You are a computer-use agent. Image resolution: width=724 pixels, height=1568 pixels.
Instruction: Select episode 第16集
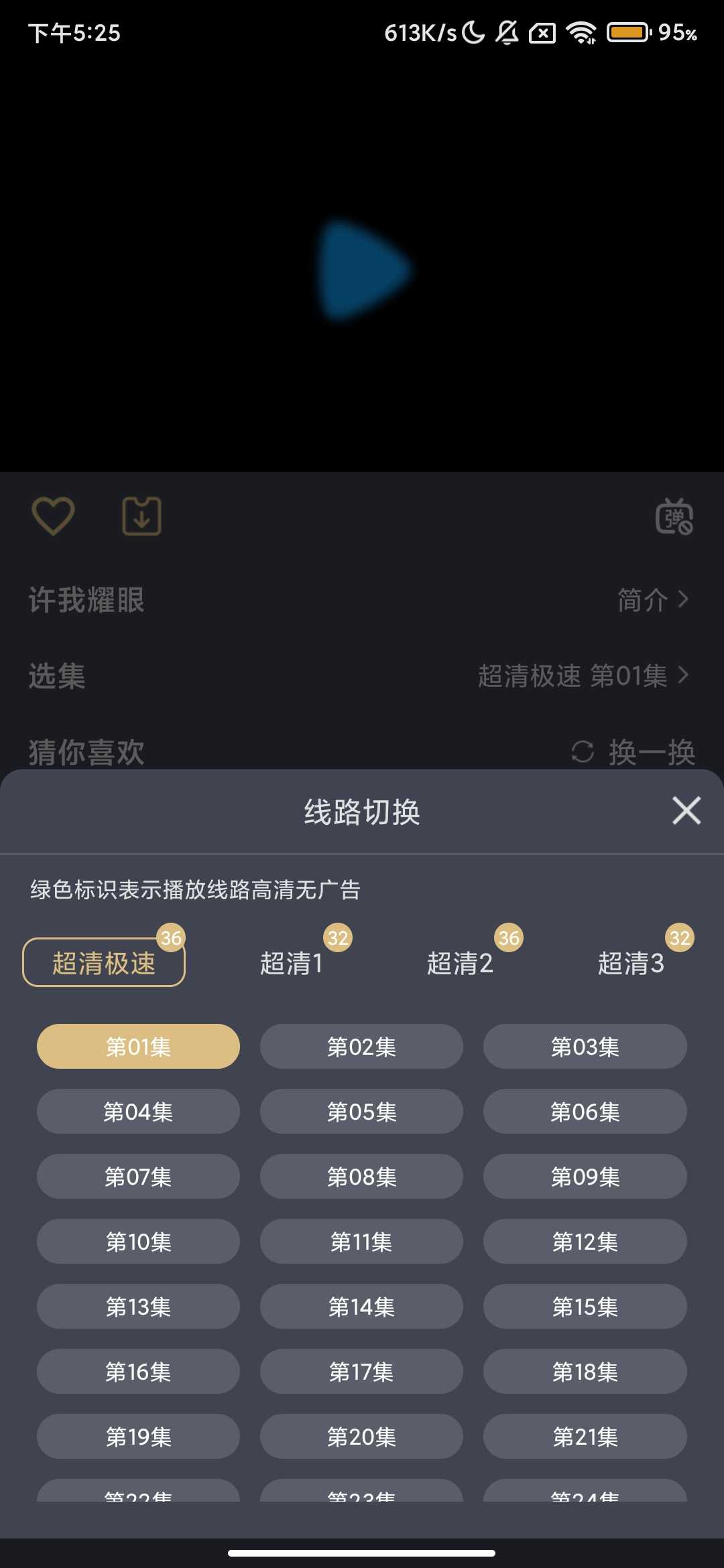(x=138, y=1372)
